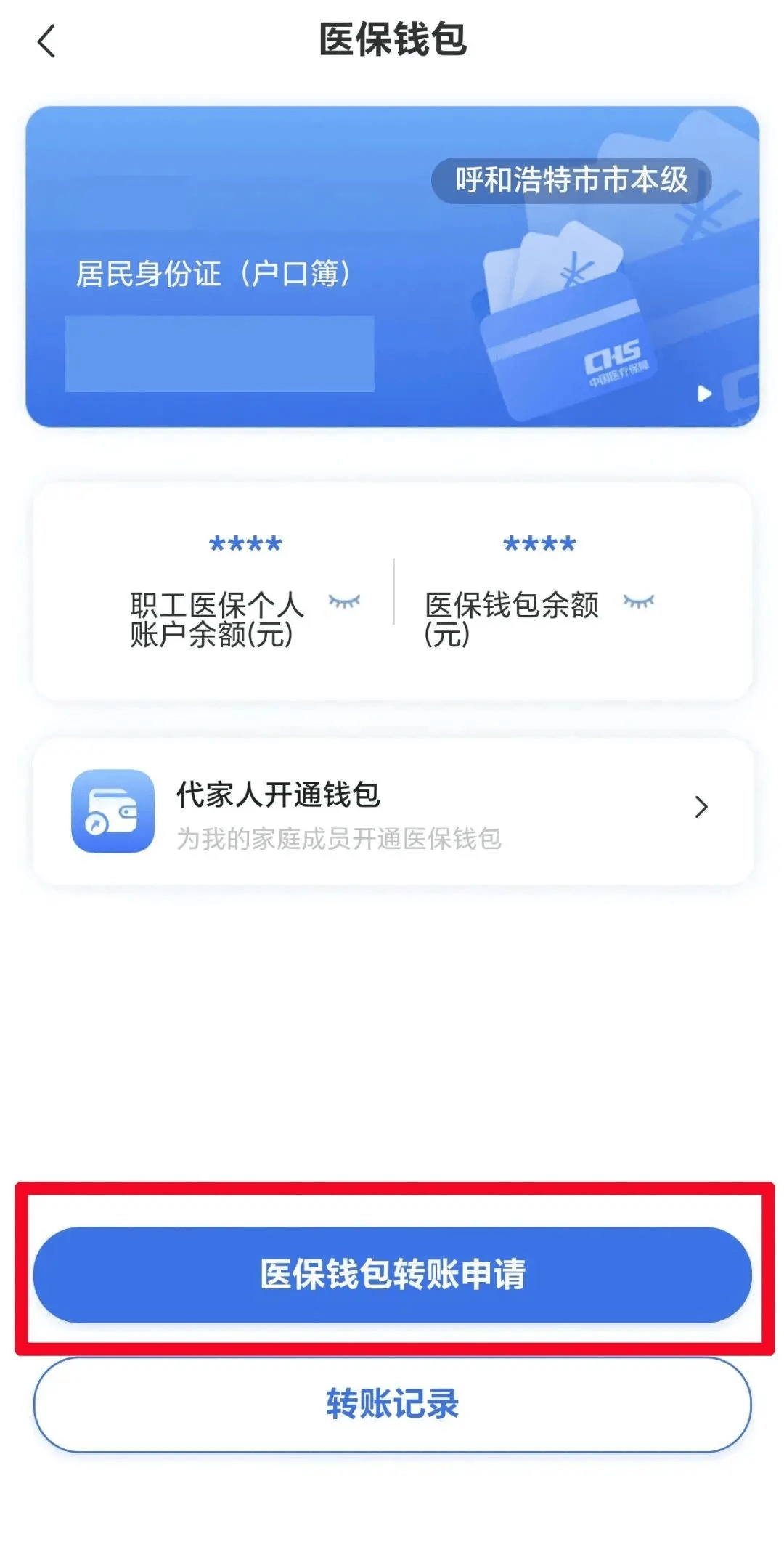Open the 呼和浩特市市本级 region badge
Viewport: 784px width, 1563px height.
[573, 179]
